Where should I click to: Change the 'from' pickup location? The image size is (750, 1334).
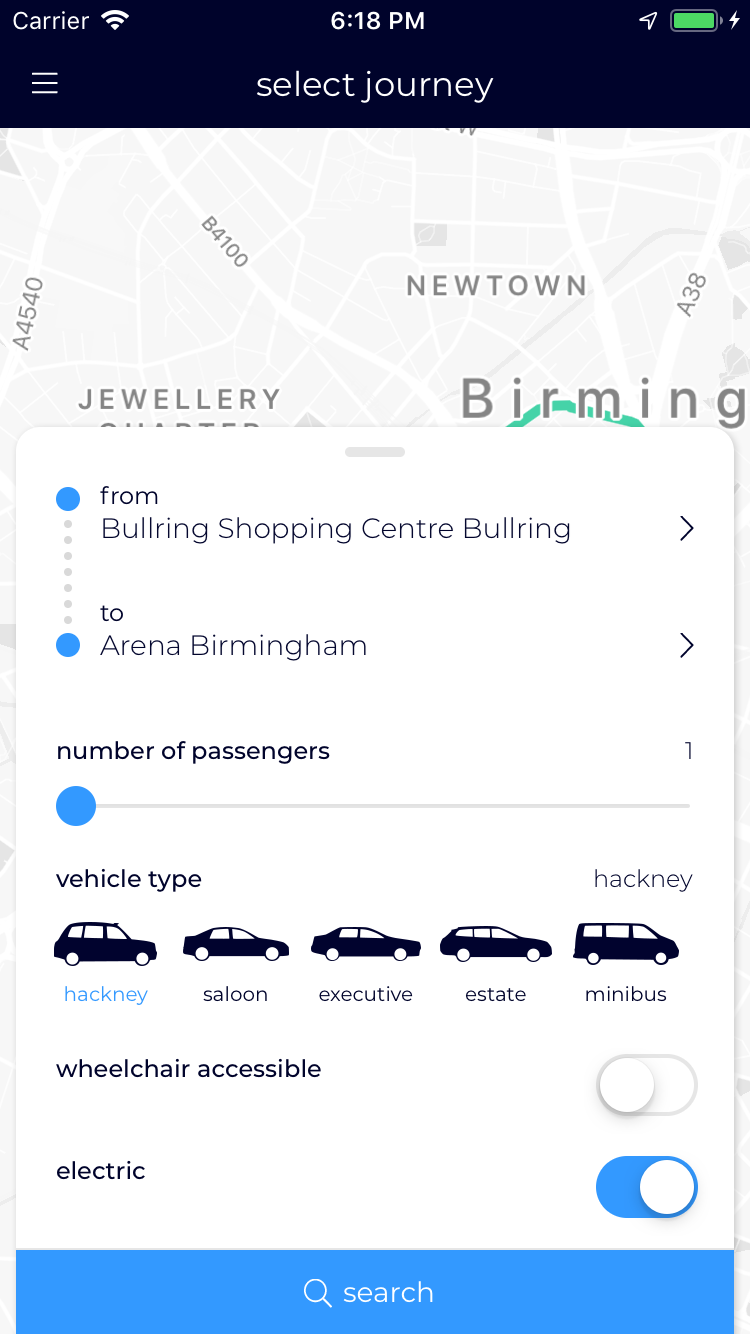point(375,512)
